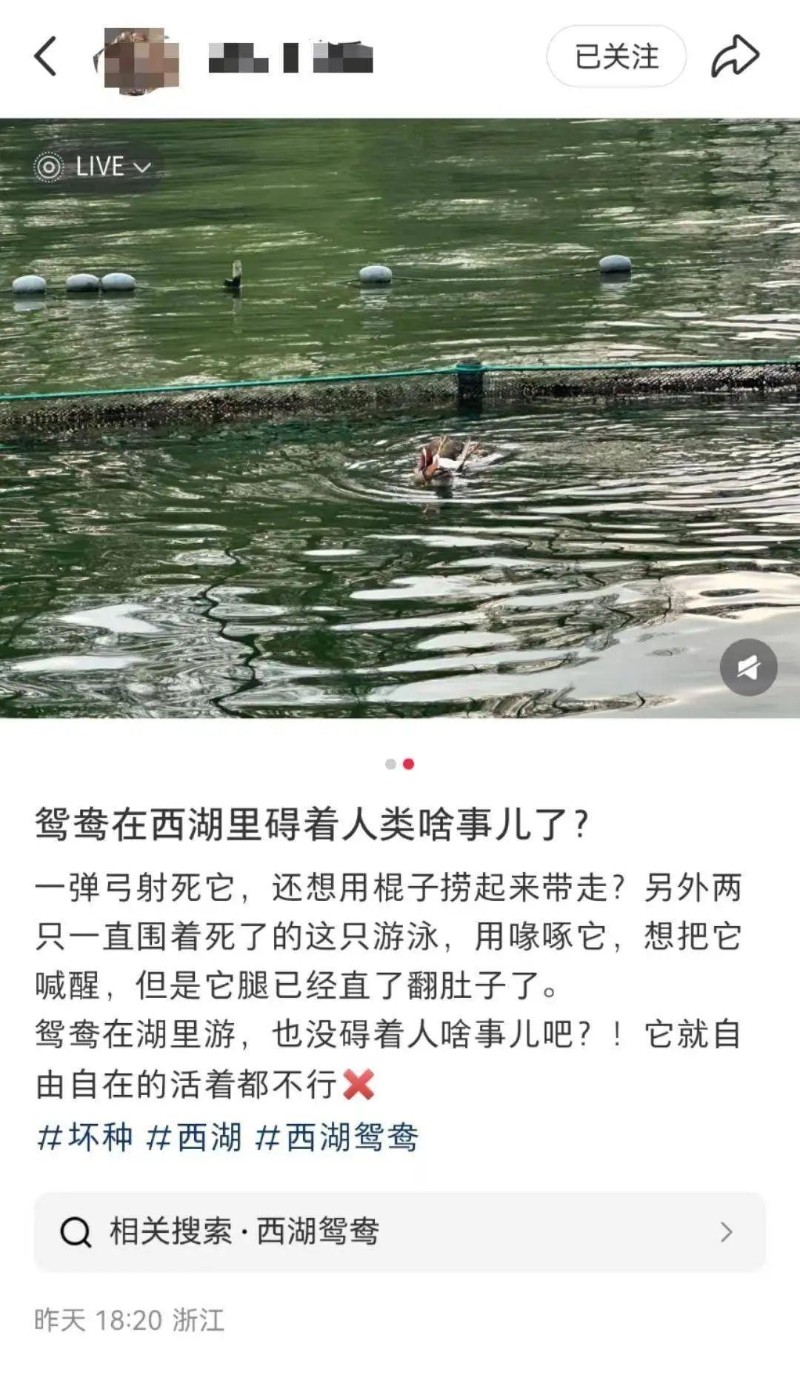Open the author's profile avatar

[x=141, y=60]
